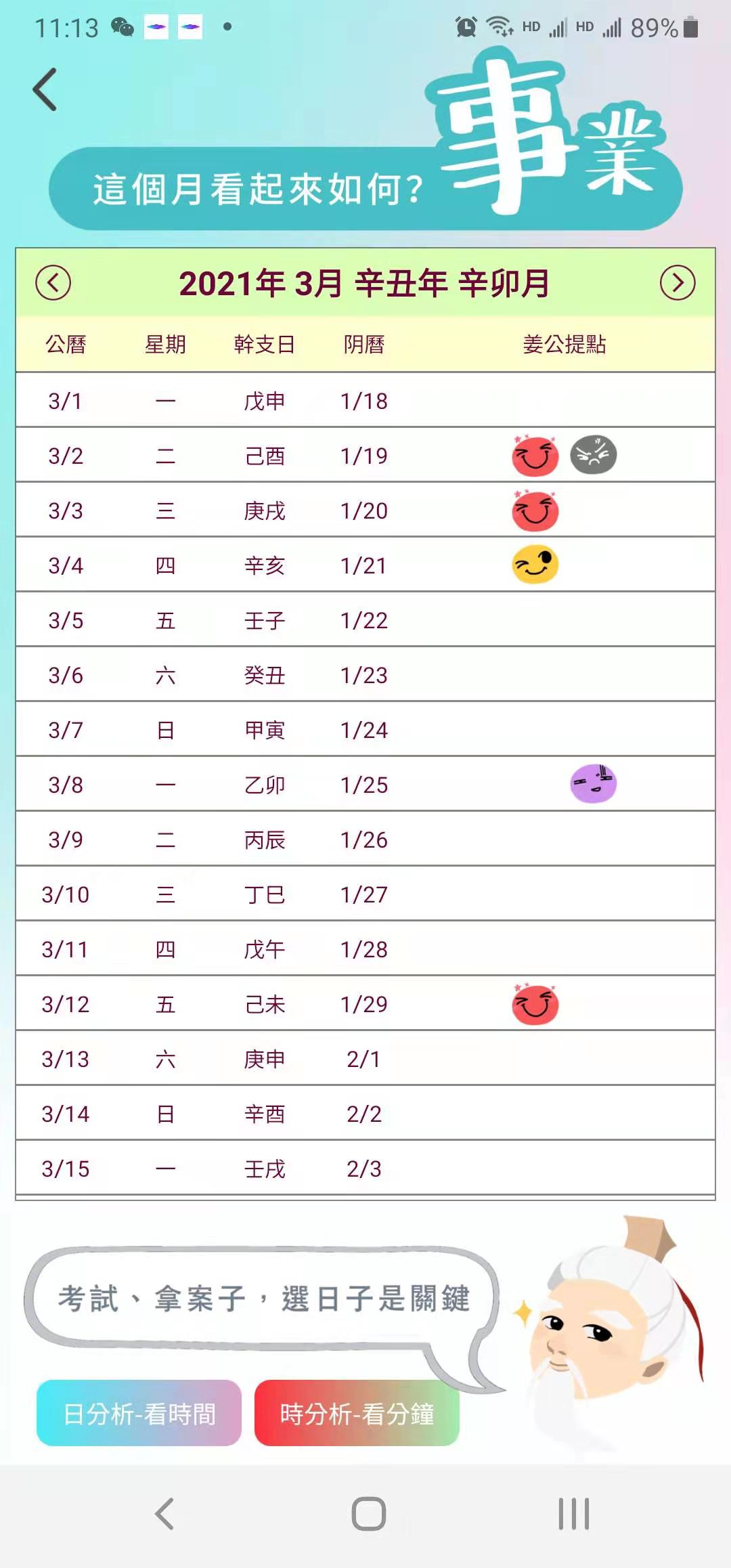Select the 3/4 辛亥 date row
Viewport: 731px width, 1568px height.
(365, 565)
